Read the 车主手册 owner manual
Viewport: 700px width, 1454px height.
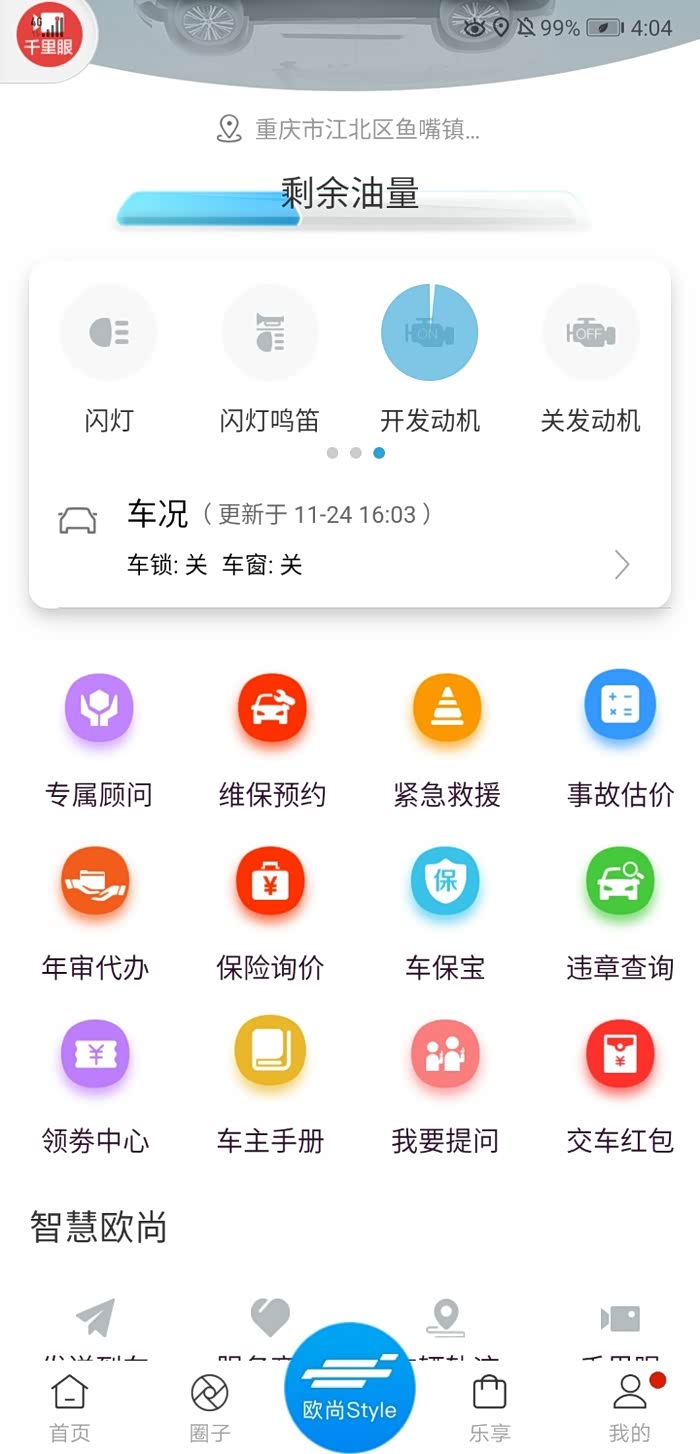(271, 1087)
